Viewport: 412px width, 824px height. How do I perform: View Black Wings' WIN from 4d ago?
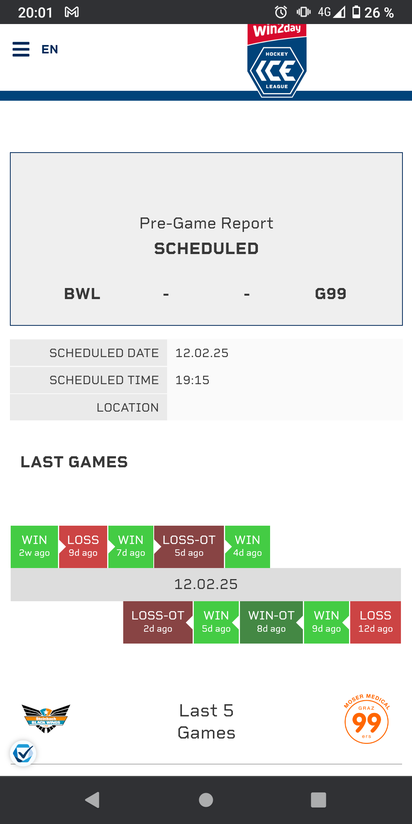[x=248, y=547]
